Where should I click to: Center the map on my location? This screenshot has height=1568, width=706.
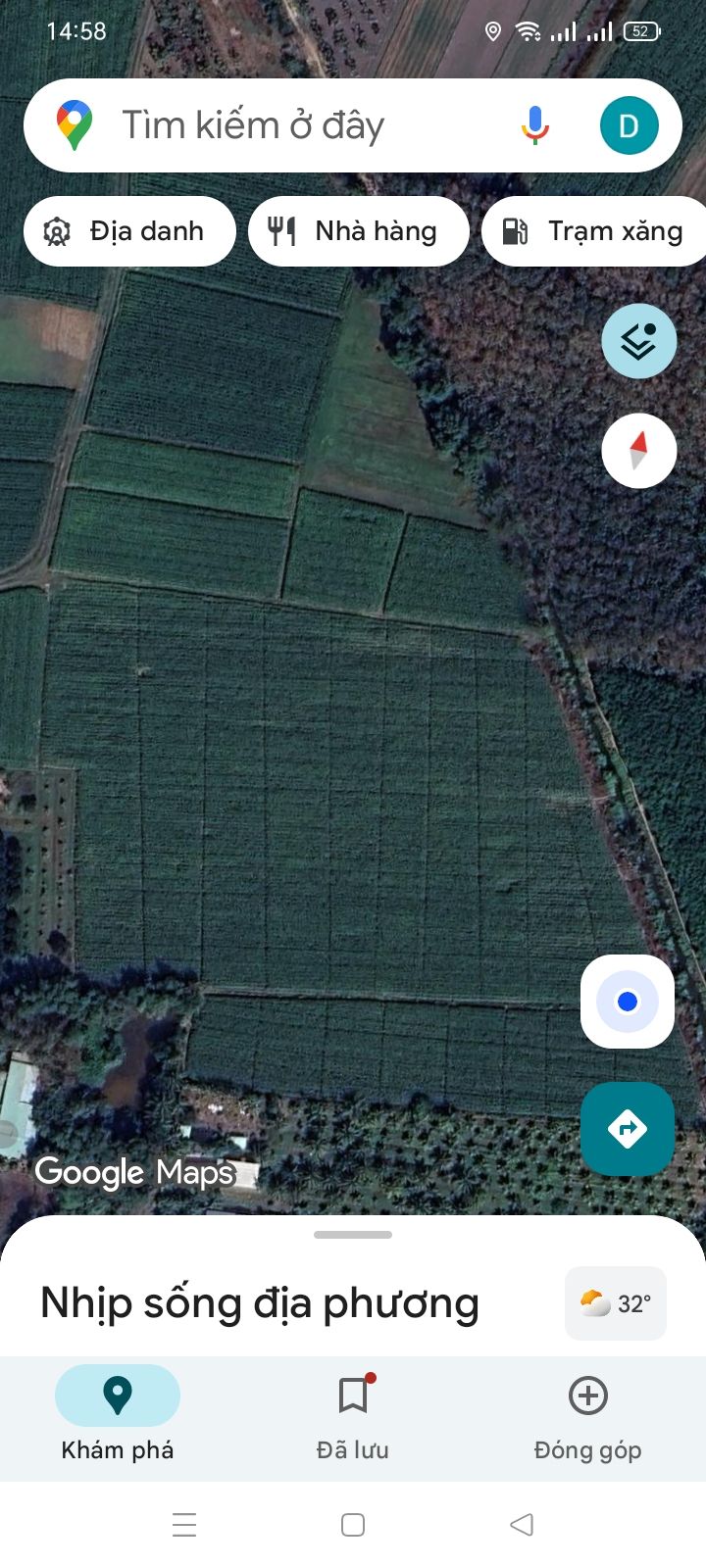coord(628,1002)
